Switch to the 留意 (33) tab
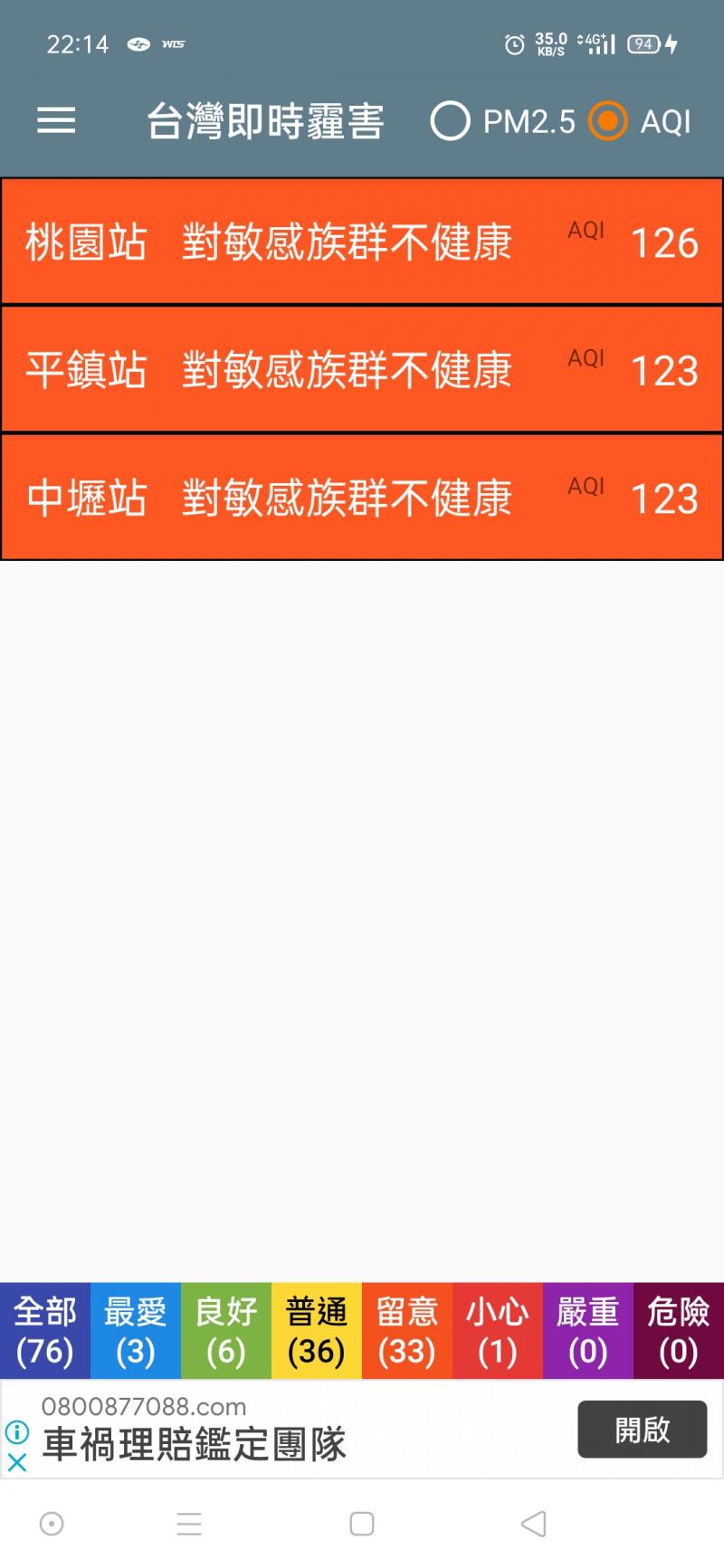724x1568 pixels. point(407,1331)
